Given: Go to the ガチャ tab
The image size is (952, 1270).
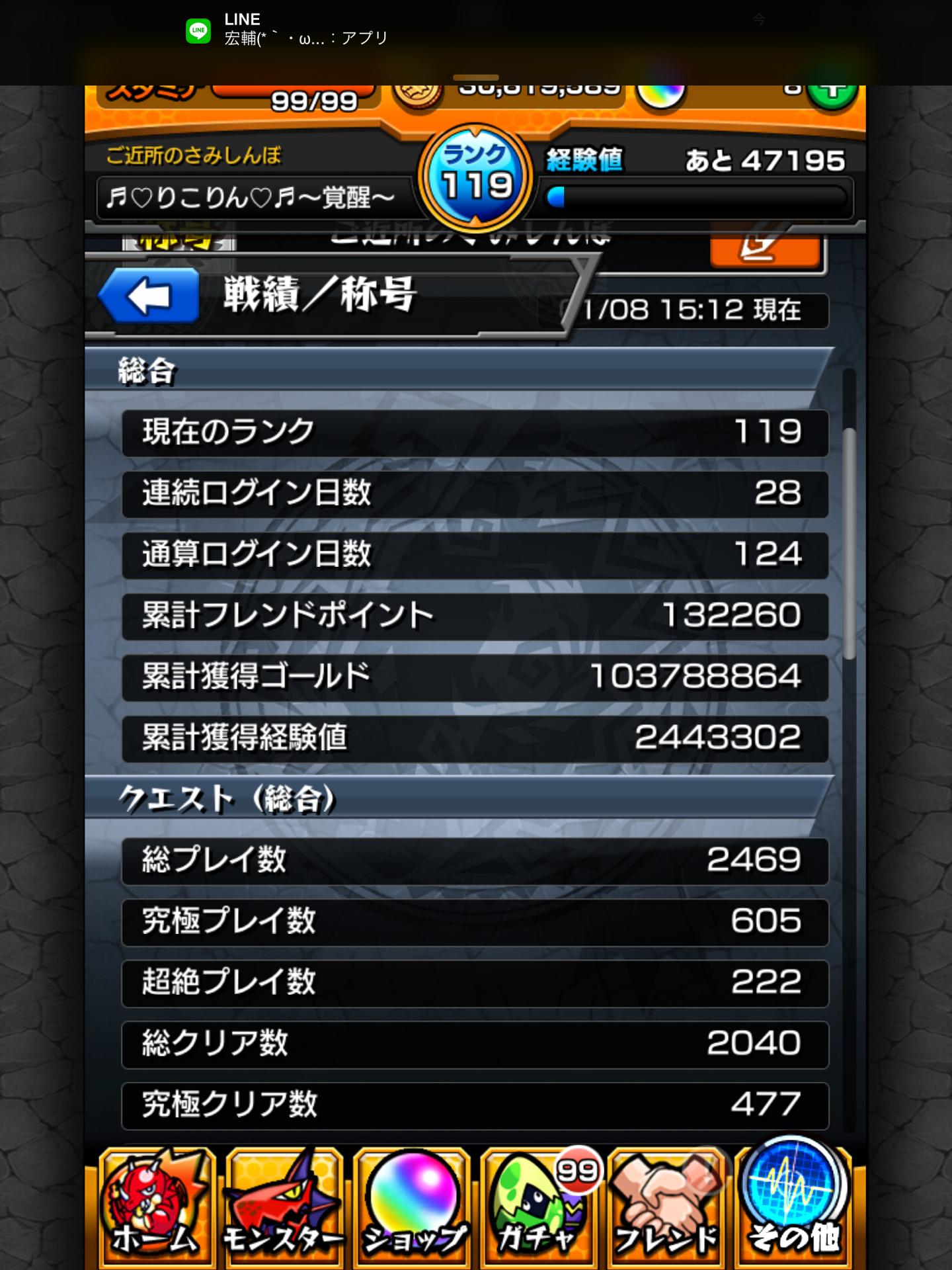Looking at the screenshot, I should click(539, 1208).
